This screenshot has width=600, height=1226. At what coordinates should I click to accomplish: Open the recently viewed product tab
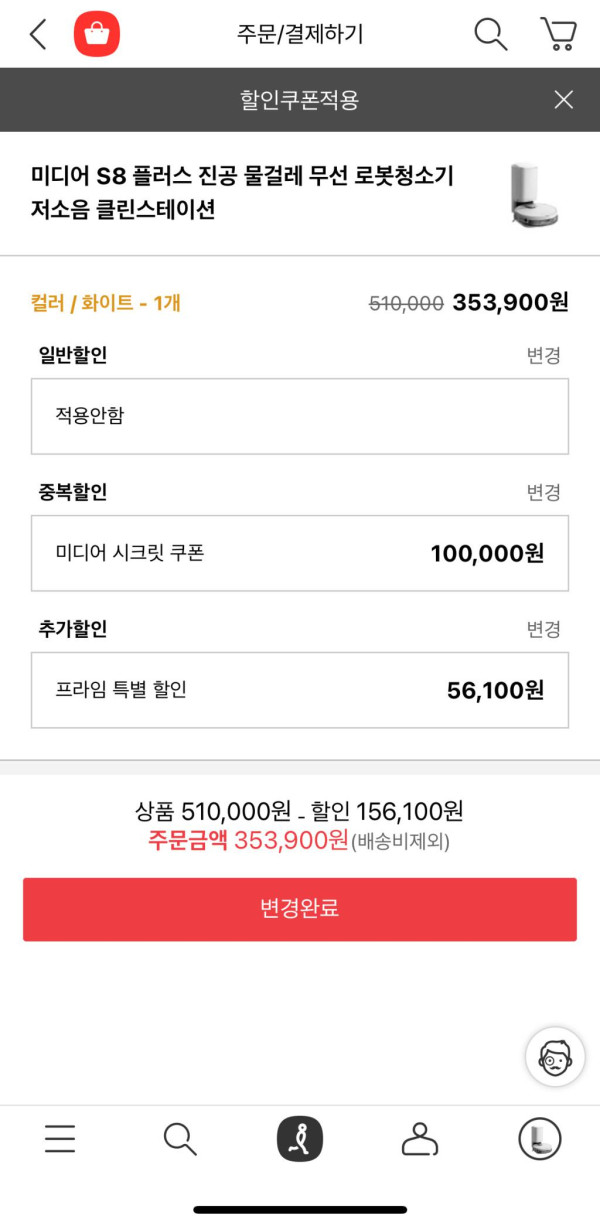tap(540, 1139)
